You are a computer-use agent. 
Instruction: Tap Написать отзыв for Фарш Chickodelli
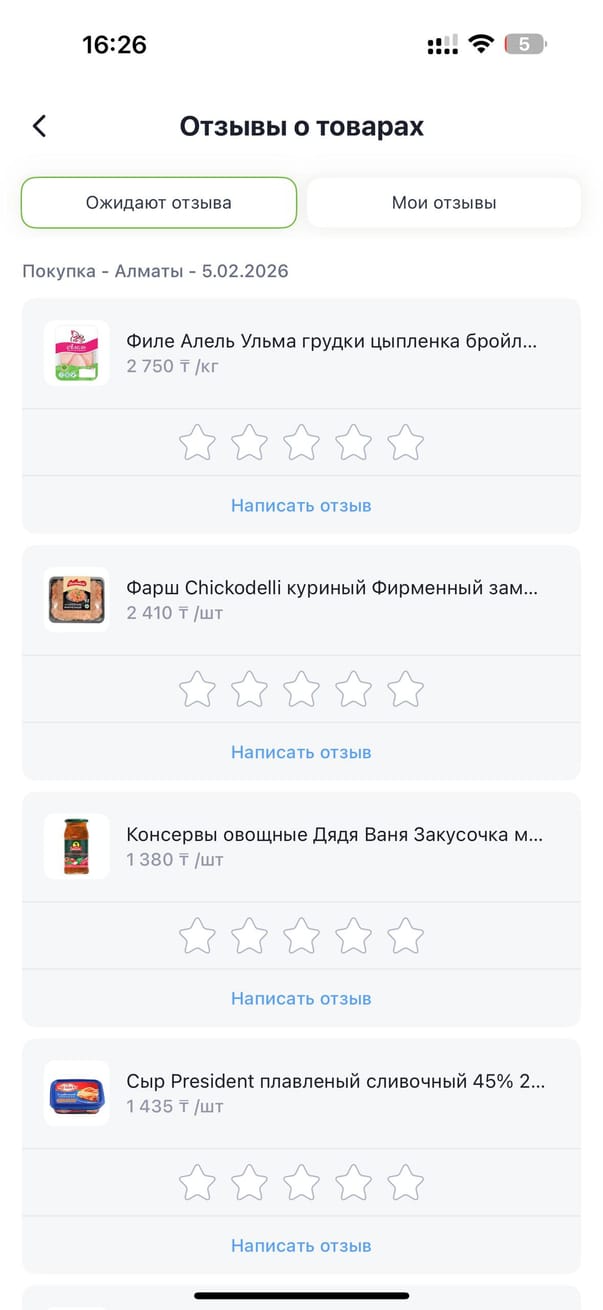301,752
